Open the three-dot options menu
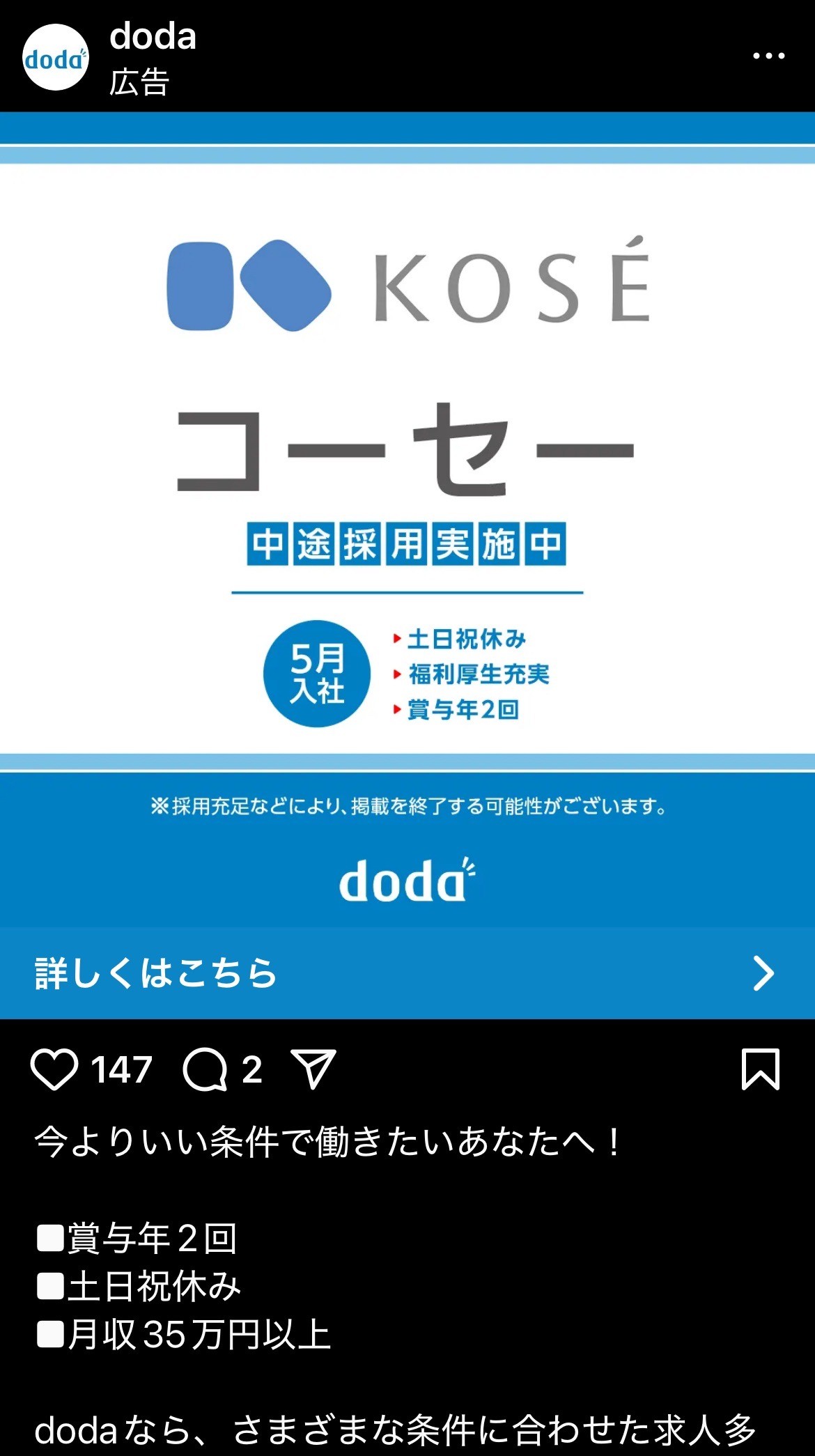This screenshot has height=1456, width=815. (x=770, y=54)
